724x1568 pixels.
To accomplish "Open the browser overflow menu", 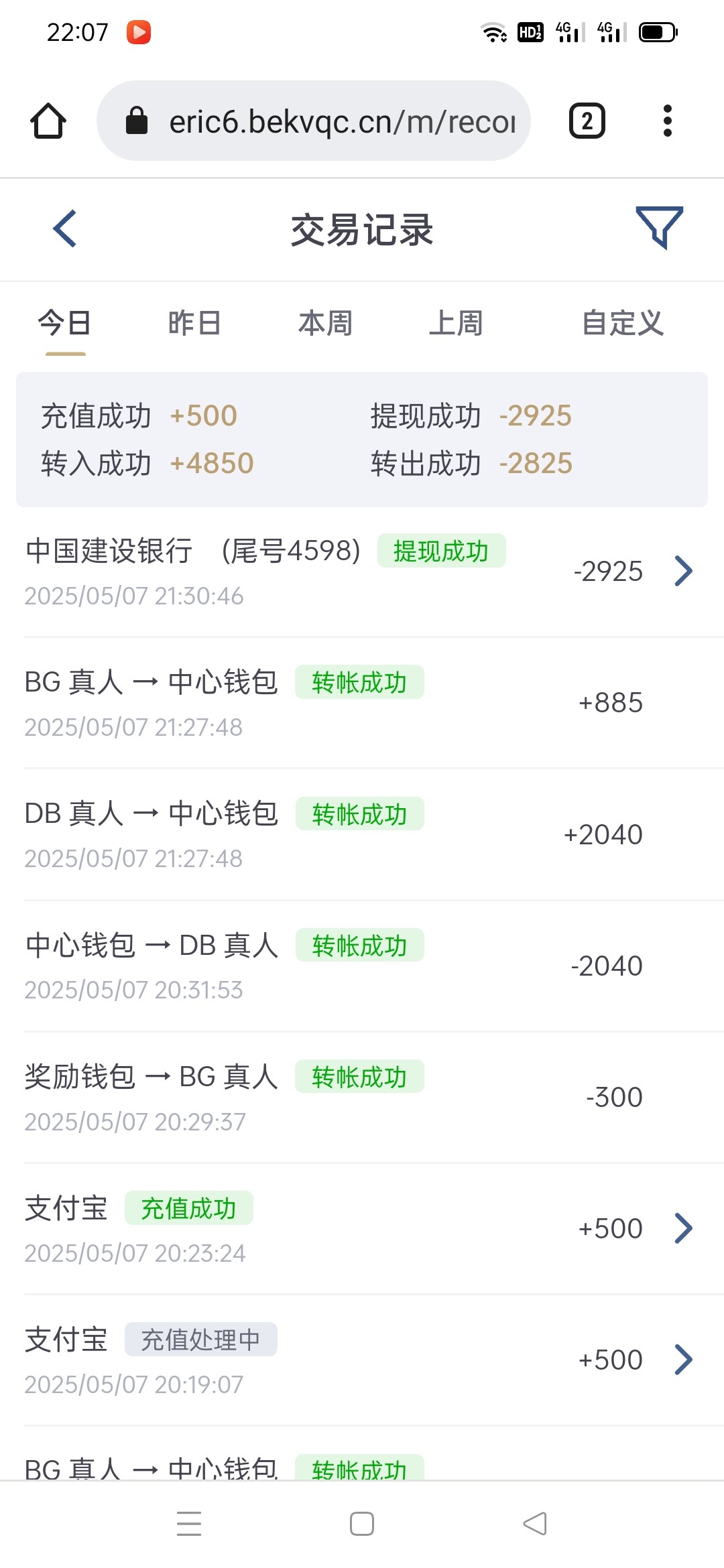I will [x=667, y=121].
